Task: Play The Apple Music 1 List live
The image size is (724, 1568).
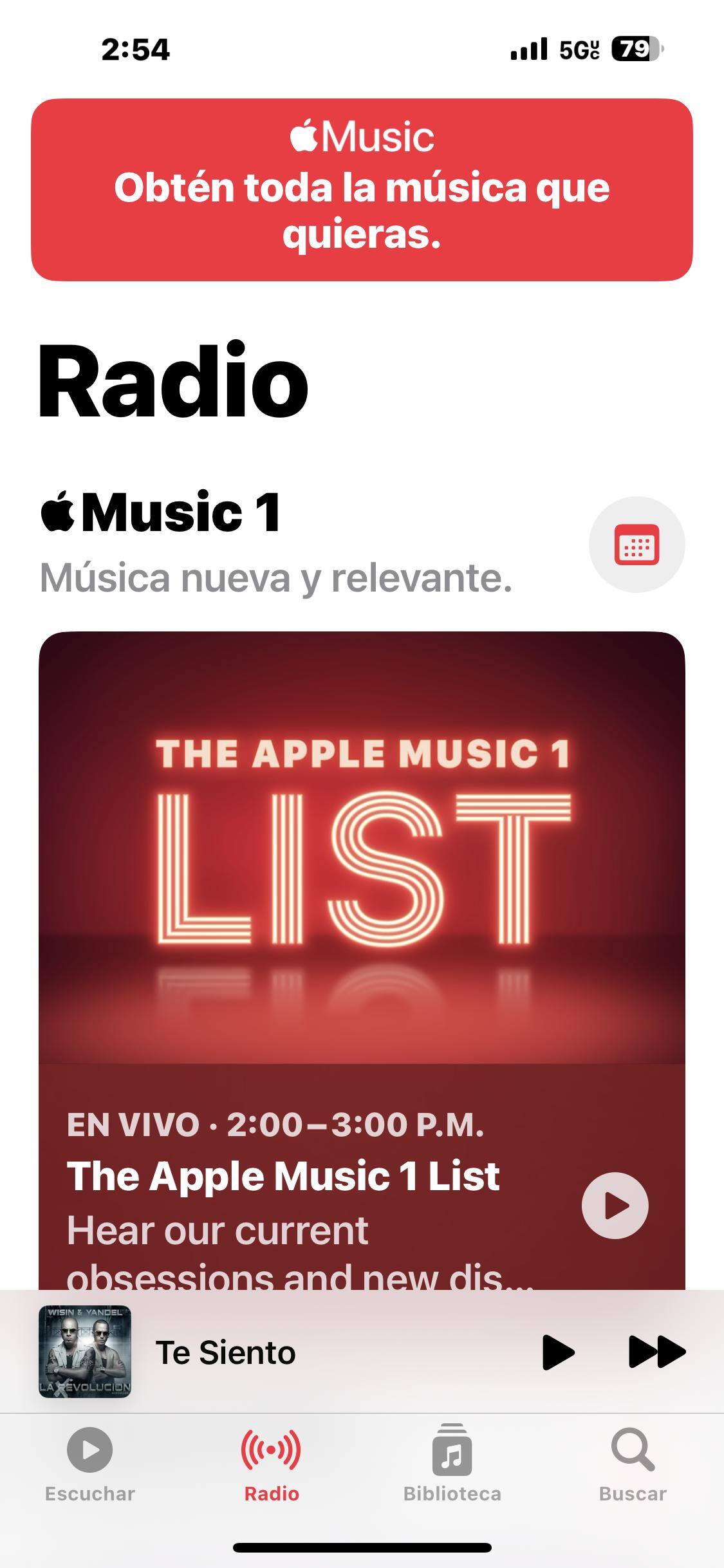Action: click(615, 1205)
